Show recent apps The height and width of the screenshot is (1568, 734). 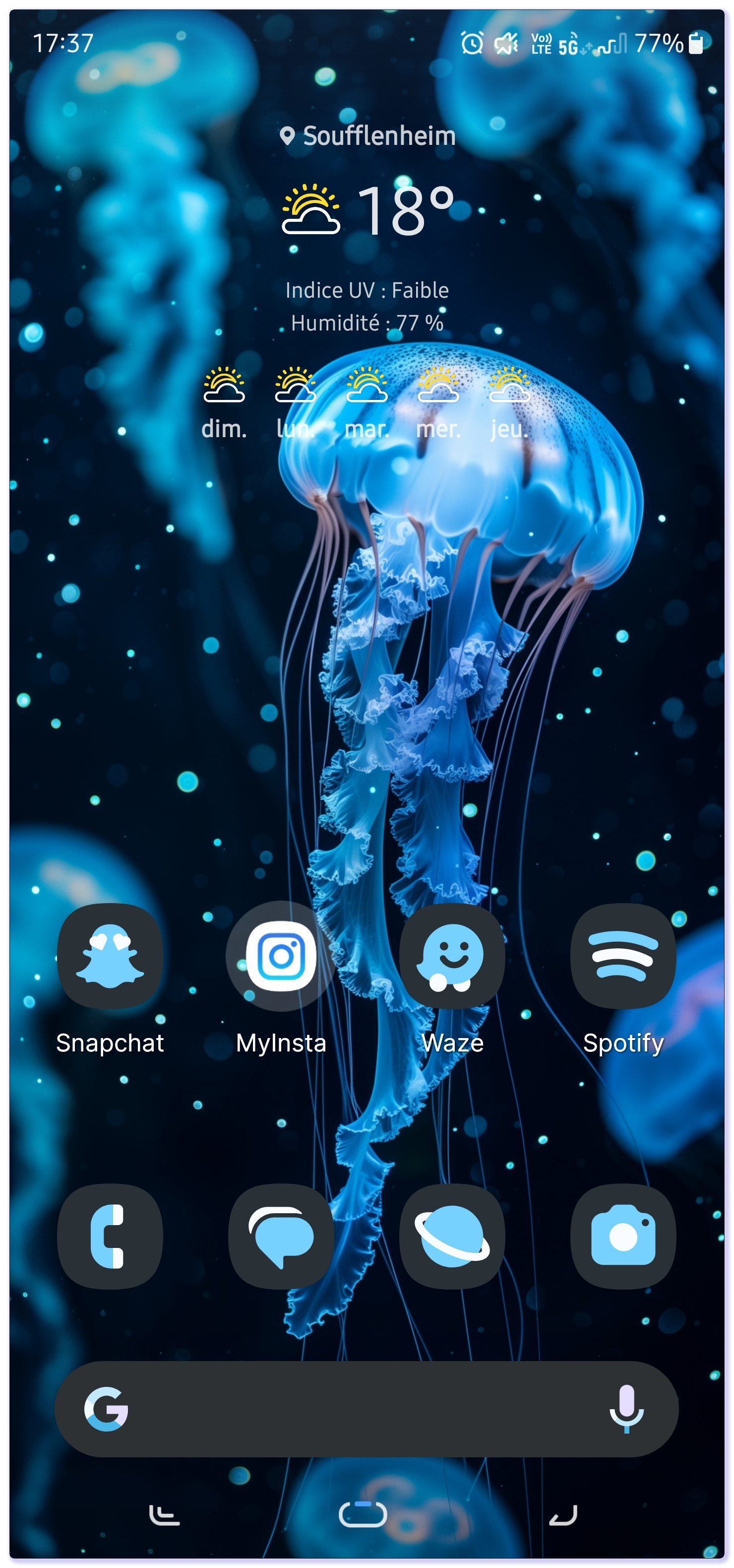164,1514
